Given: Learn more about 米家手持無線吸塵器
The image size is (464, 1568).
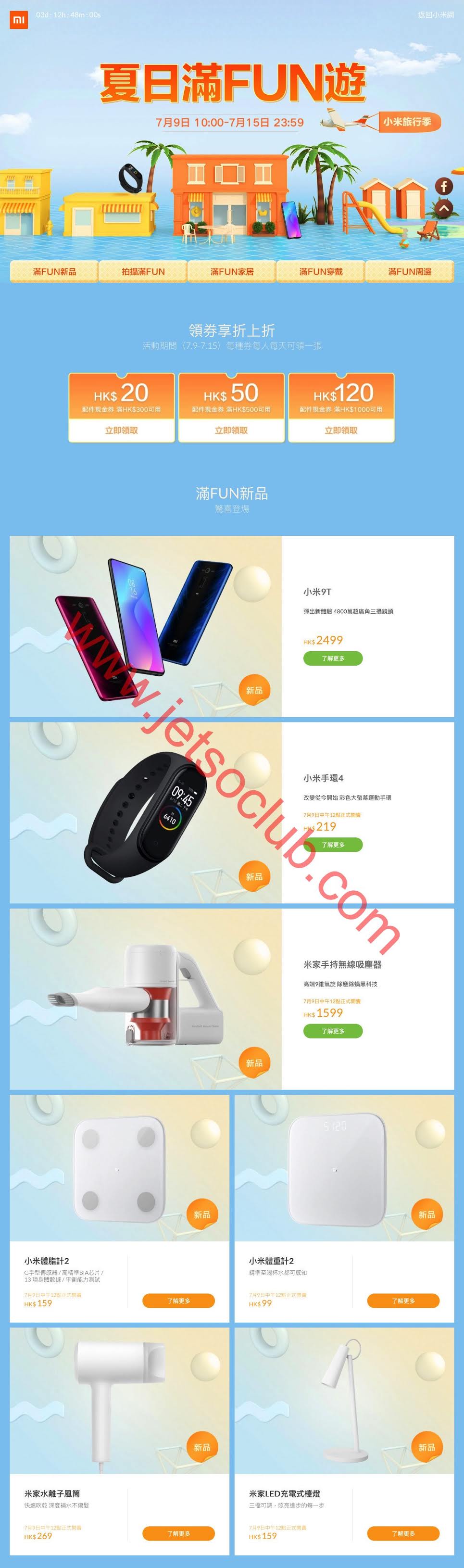Looking at the screenshot, I should coord(333,1031).
